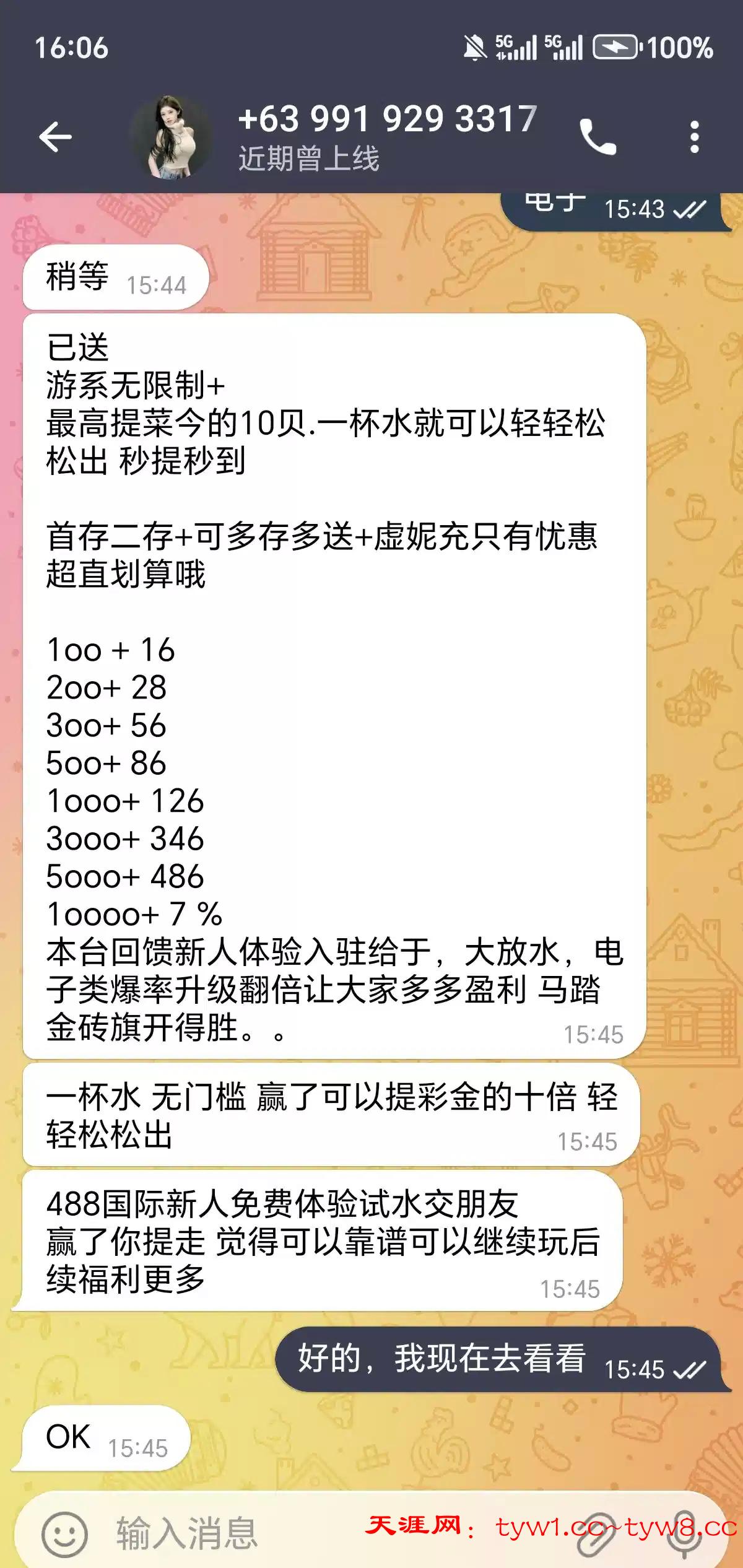Call the +63 991 929 3317 contact
This screenshot has height=1568, width=743.
597,137
